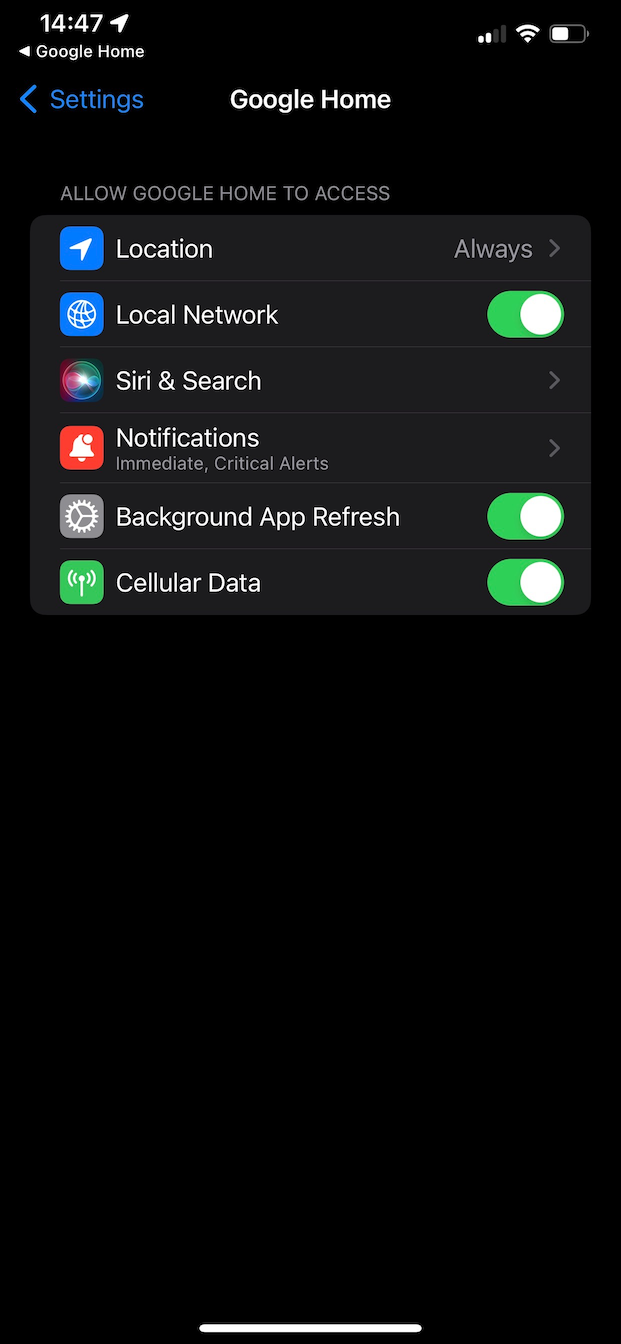
Task: Return to the Google Home app
Action: tap(82, 52)
